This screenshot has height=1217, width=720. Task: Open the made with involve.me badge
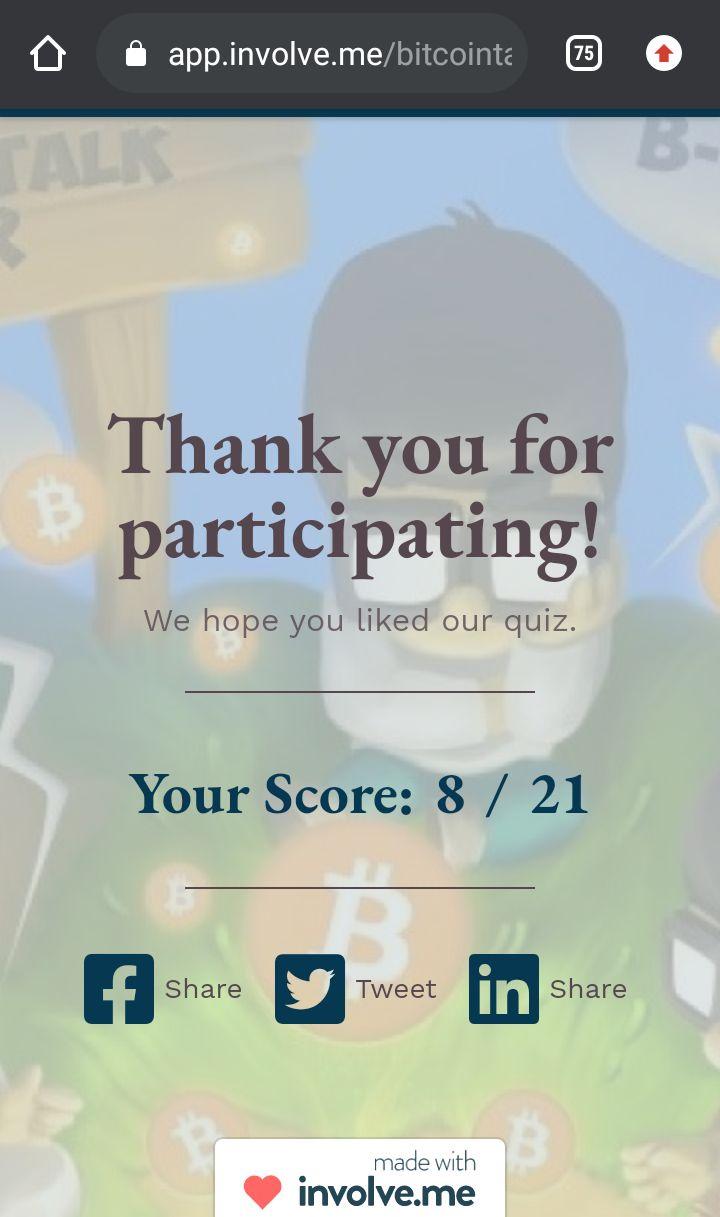pos(360,1180)
